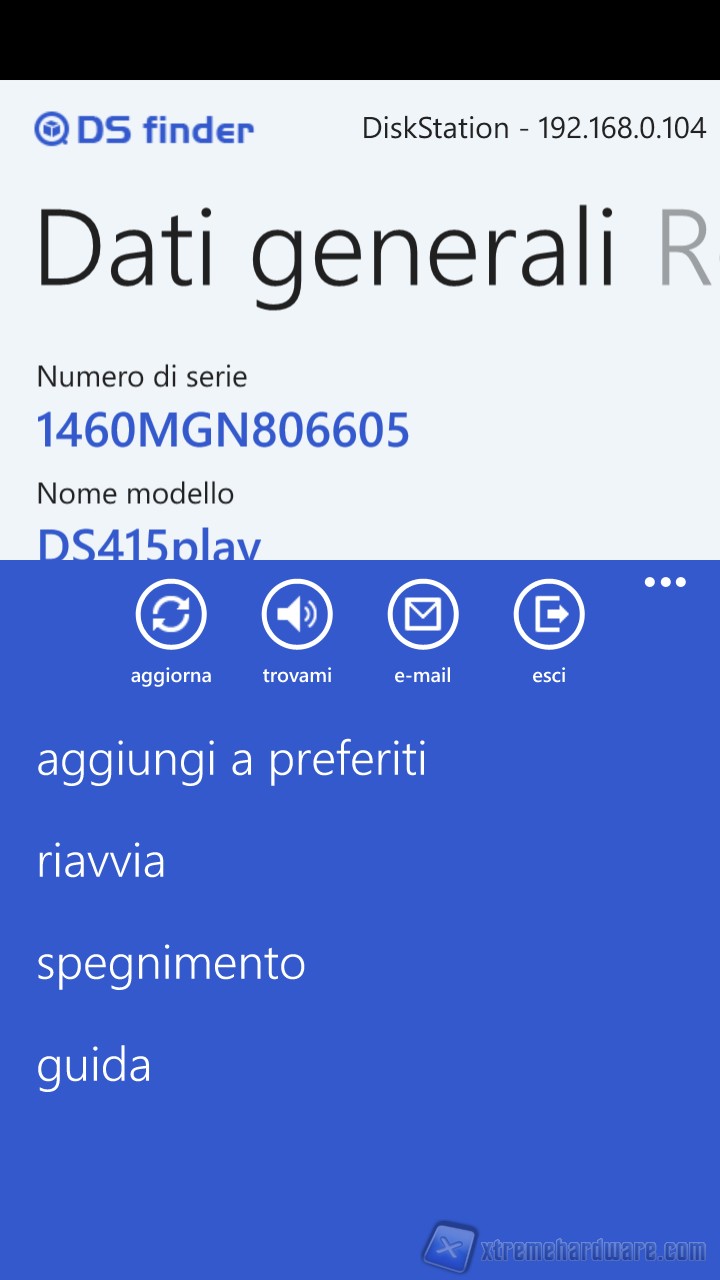Select spegnimento to shut down
This screenshot has width=720, height=1280.
tap(171, 963)
